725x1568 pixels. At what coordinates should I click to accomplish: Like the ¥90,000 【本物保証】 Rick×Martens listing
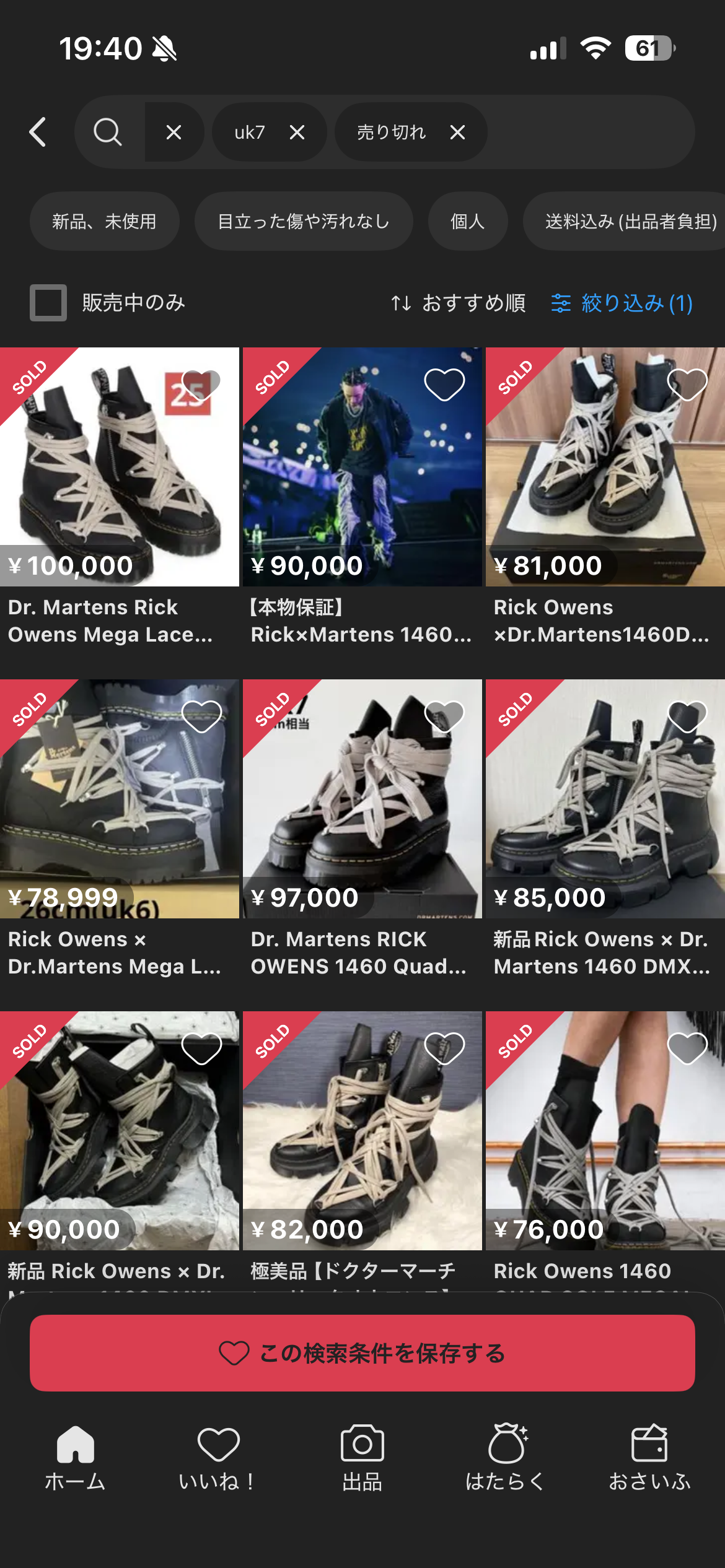(x=444, y=385)
